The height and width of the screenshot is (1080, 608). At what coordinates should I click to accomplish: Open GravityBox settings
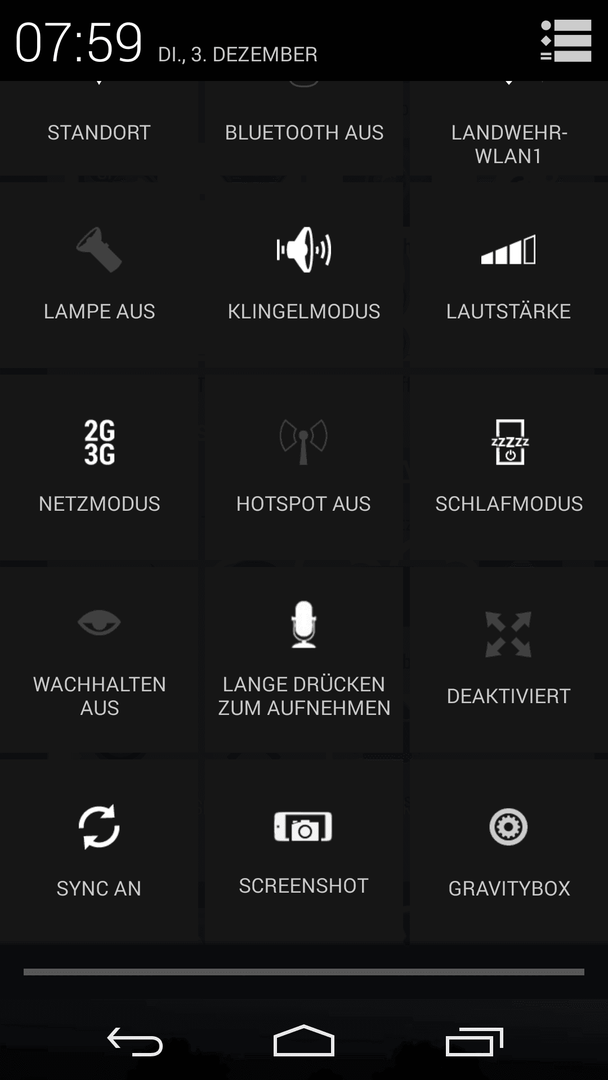tap(509, 851)
